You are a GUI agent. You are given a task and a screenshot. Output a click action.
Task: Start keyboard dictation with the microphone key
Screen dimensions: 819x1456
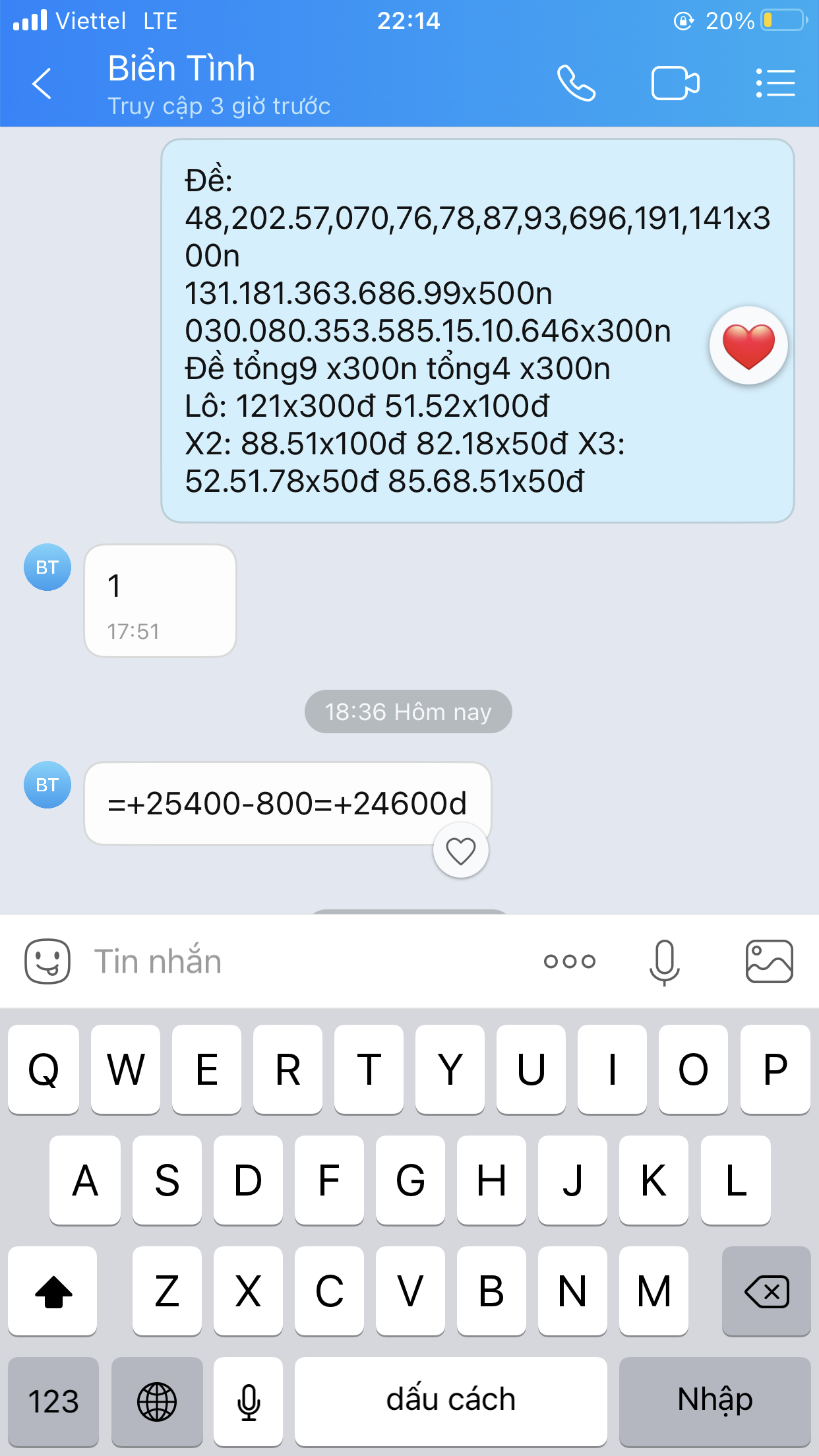(249, 1401)
